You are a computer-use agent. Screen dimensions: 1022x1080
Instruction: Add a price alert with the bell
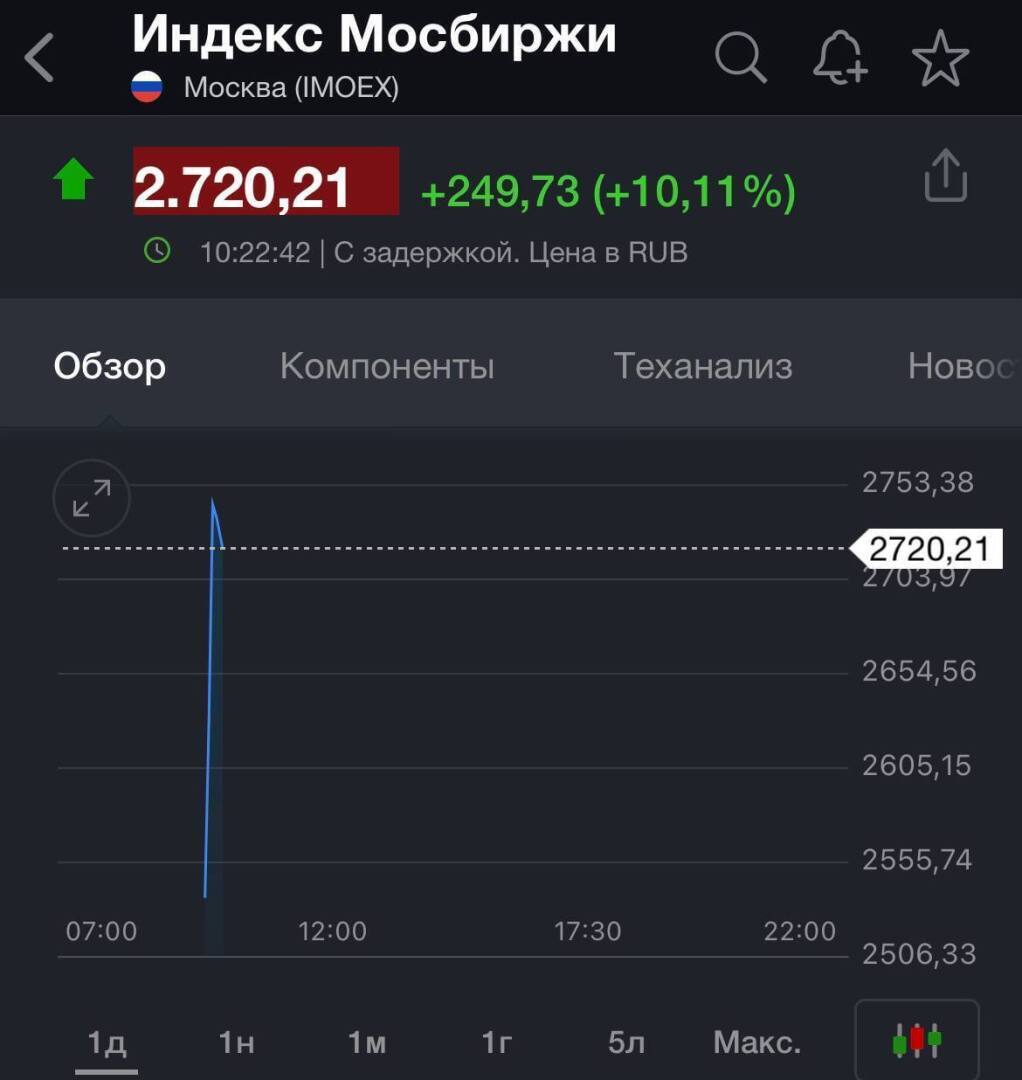pos(840,57)
